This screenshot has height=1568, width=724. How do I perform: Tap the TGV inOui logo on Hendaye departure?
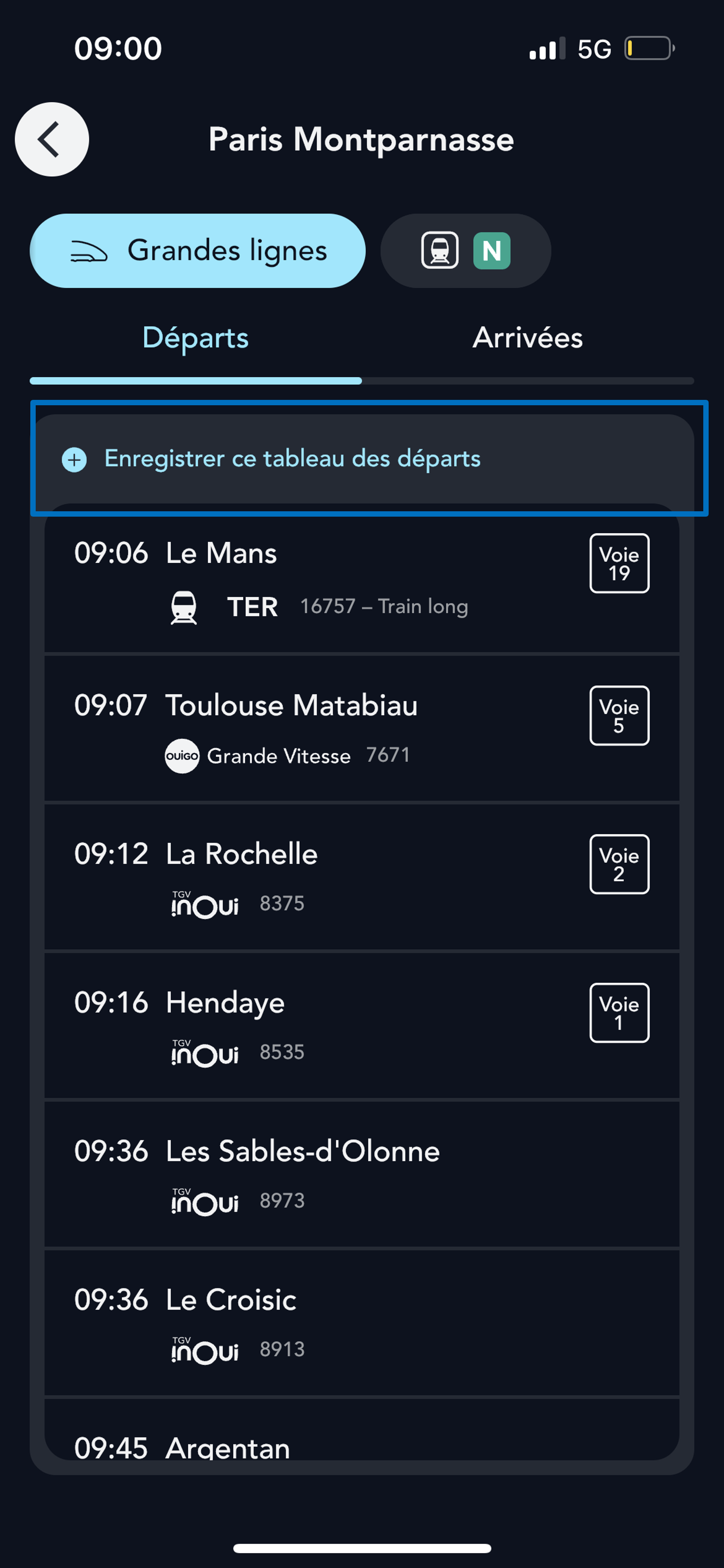(x=206, y=1053)
